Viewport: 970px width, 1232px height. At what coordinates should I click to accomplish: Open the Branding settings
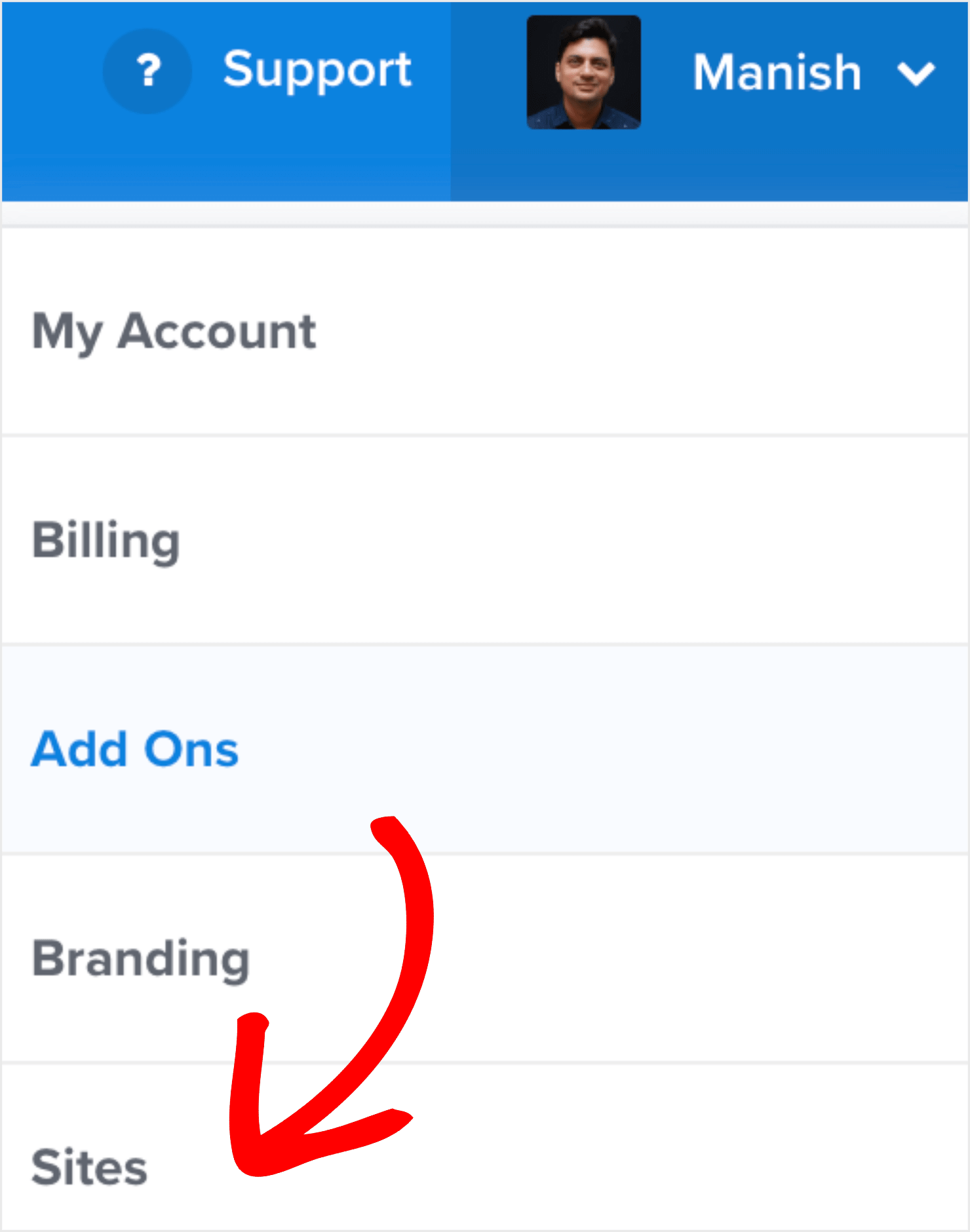coord(141,959)
